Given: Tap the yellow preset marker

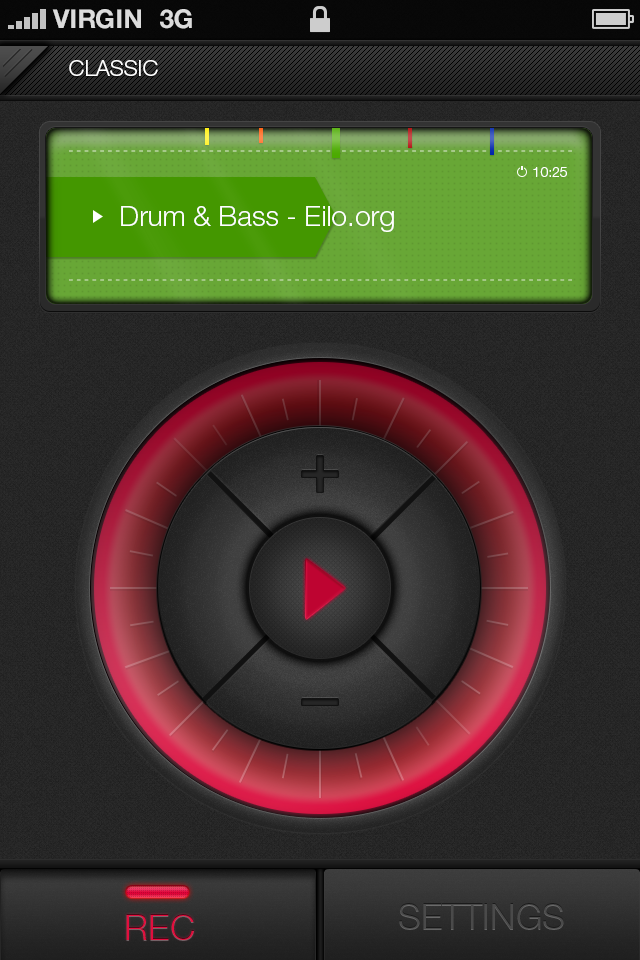Looking at the screenshot, I should pyautogui.click(x=207, y=136).
